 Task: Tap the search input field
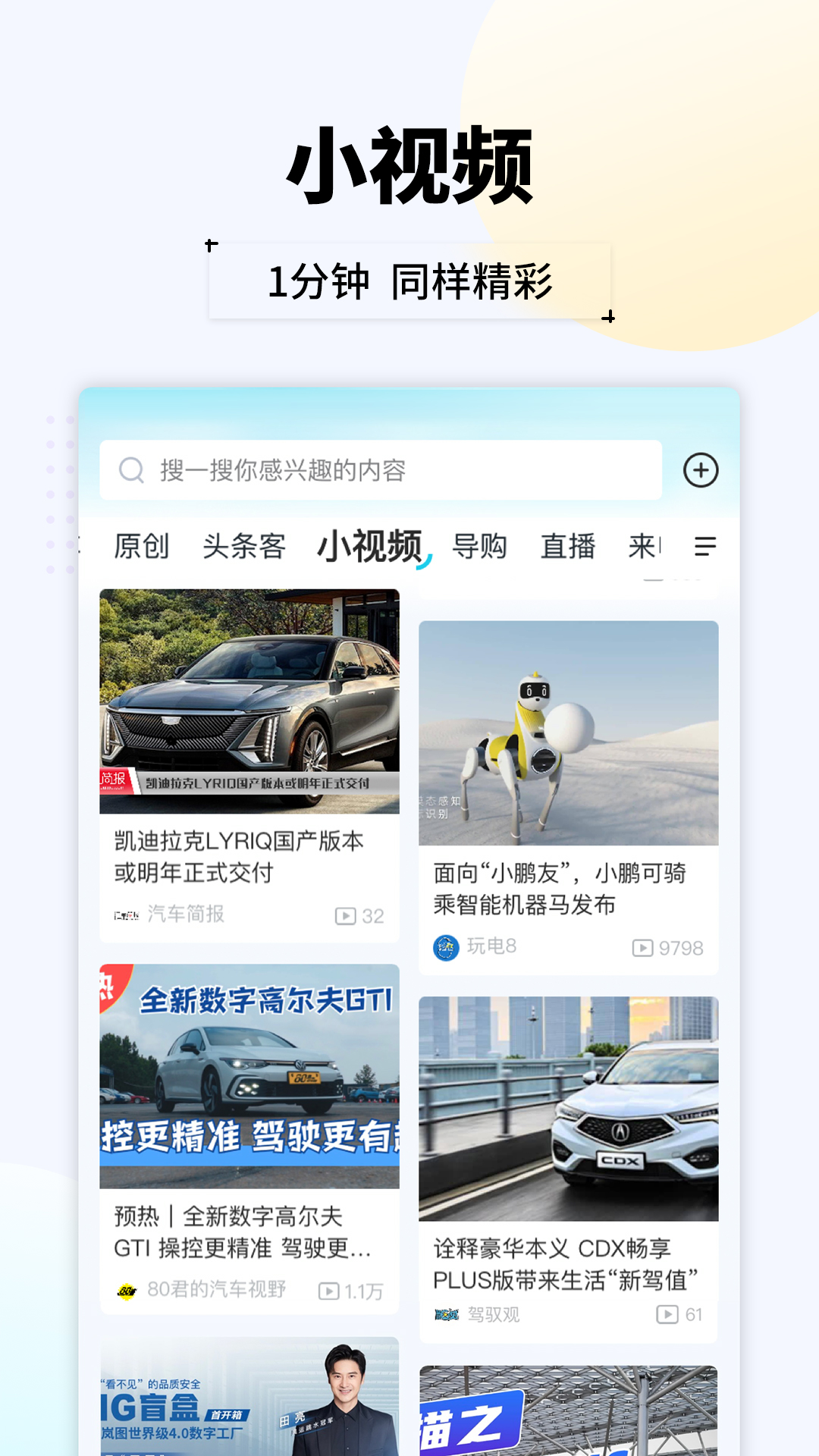pos(379,470)
